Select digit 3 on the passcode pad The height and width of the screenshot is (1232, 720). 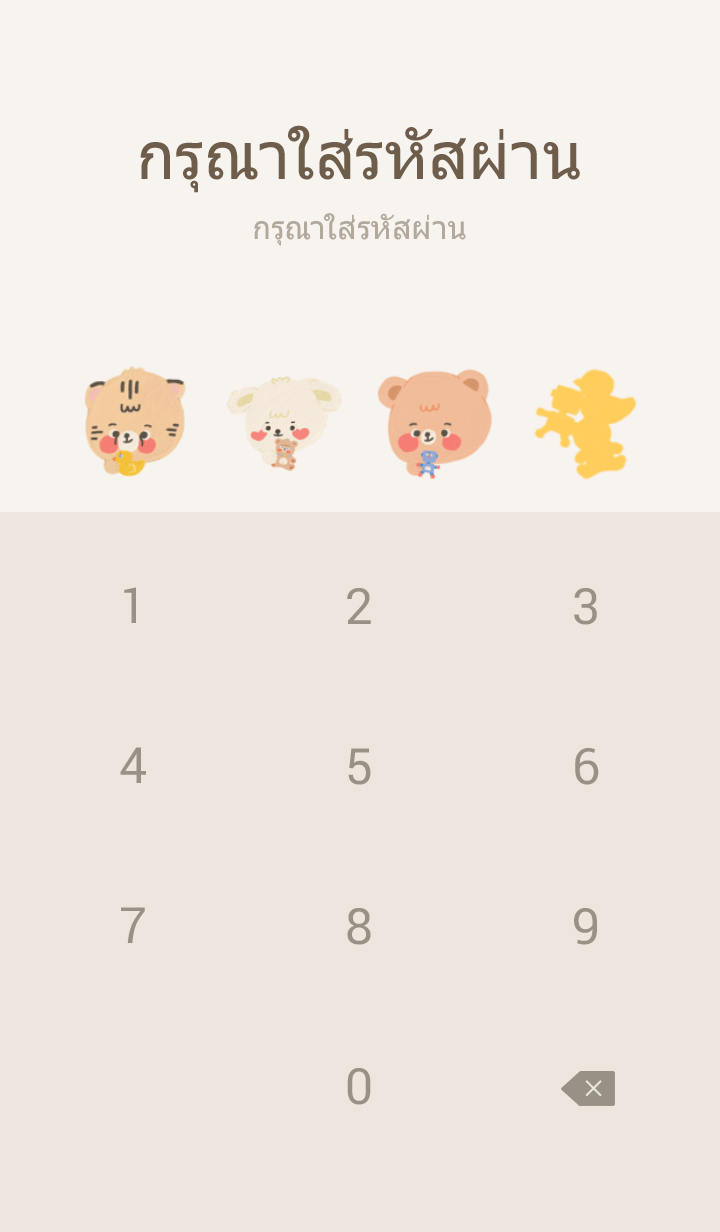tap(585, 606)
